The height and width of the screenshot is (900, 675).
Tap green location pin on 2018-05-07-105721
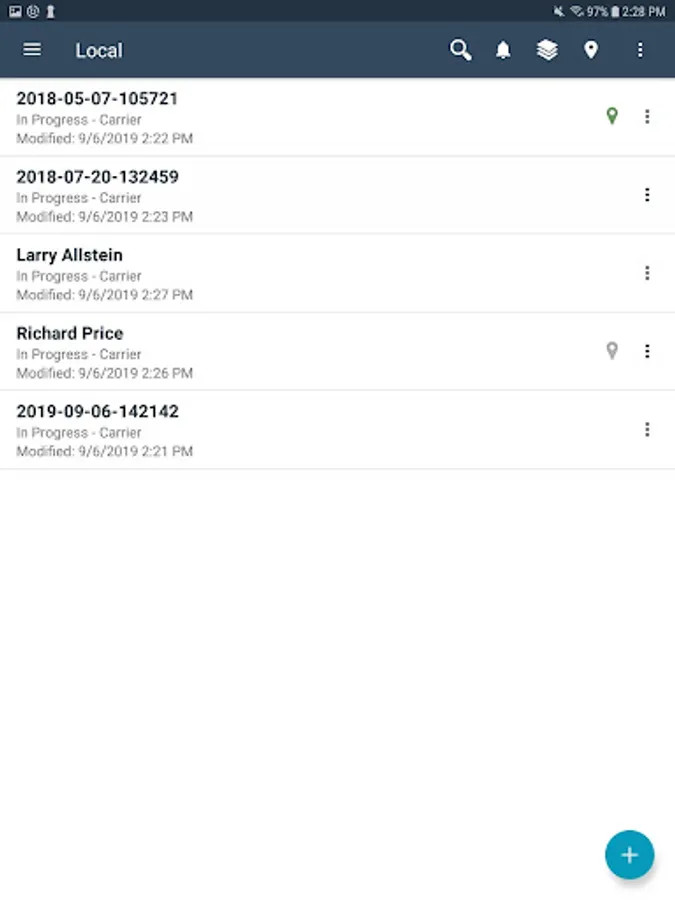[612, 116]
